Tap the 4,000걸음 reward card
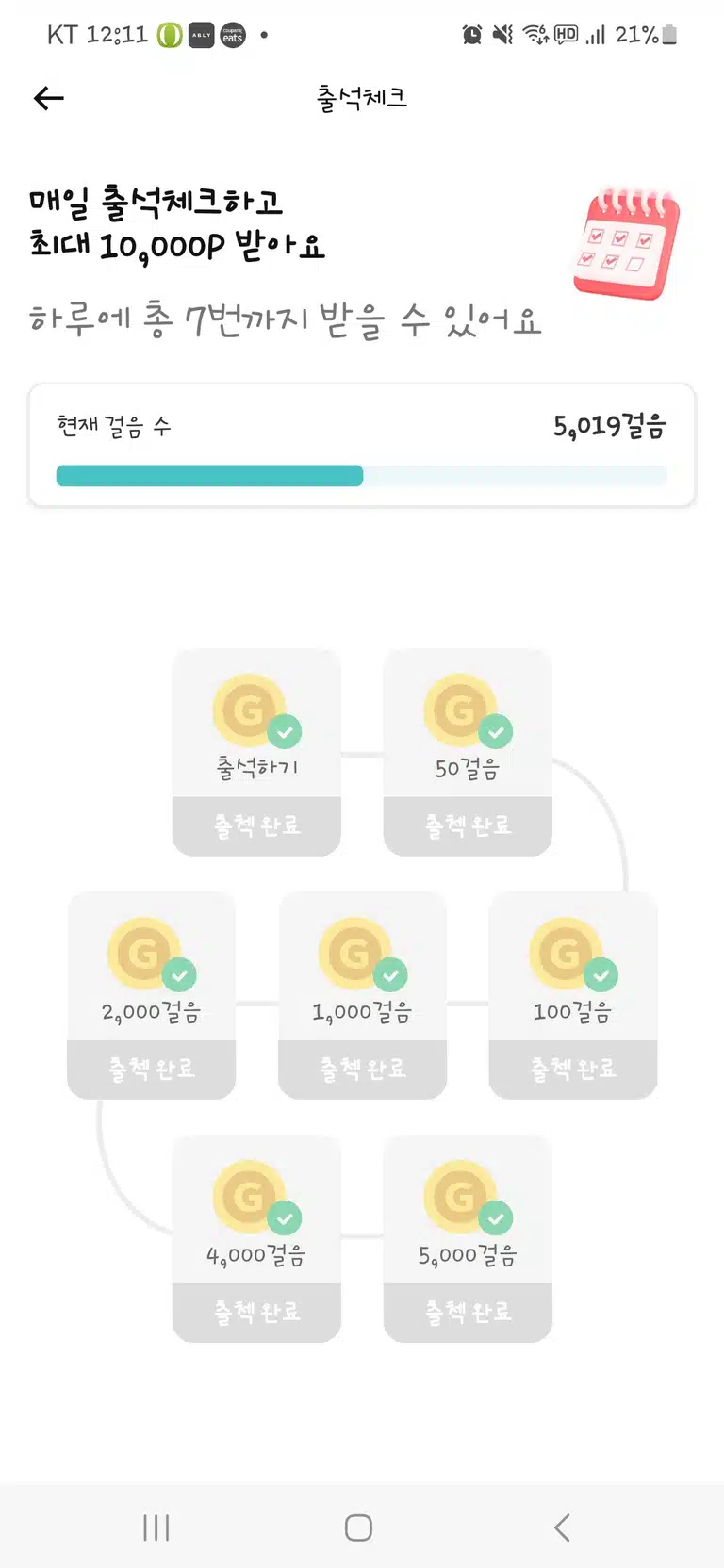 click(256, 1238)
